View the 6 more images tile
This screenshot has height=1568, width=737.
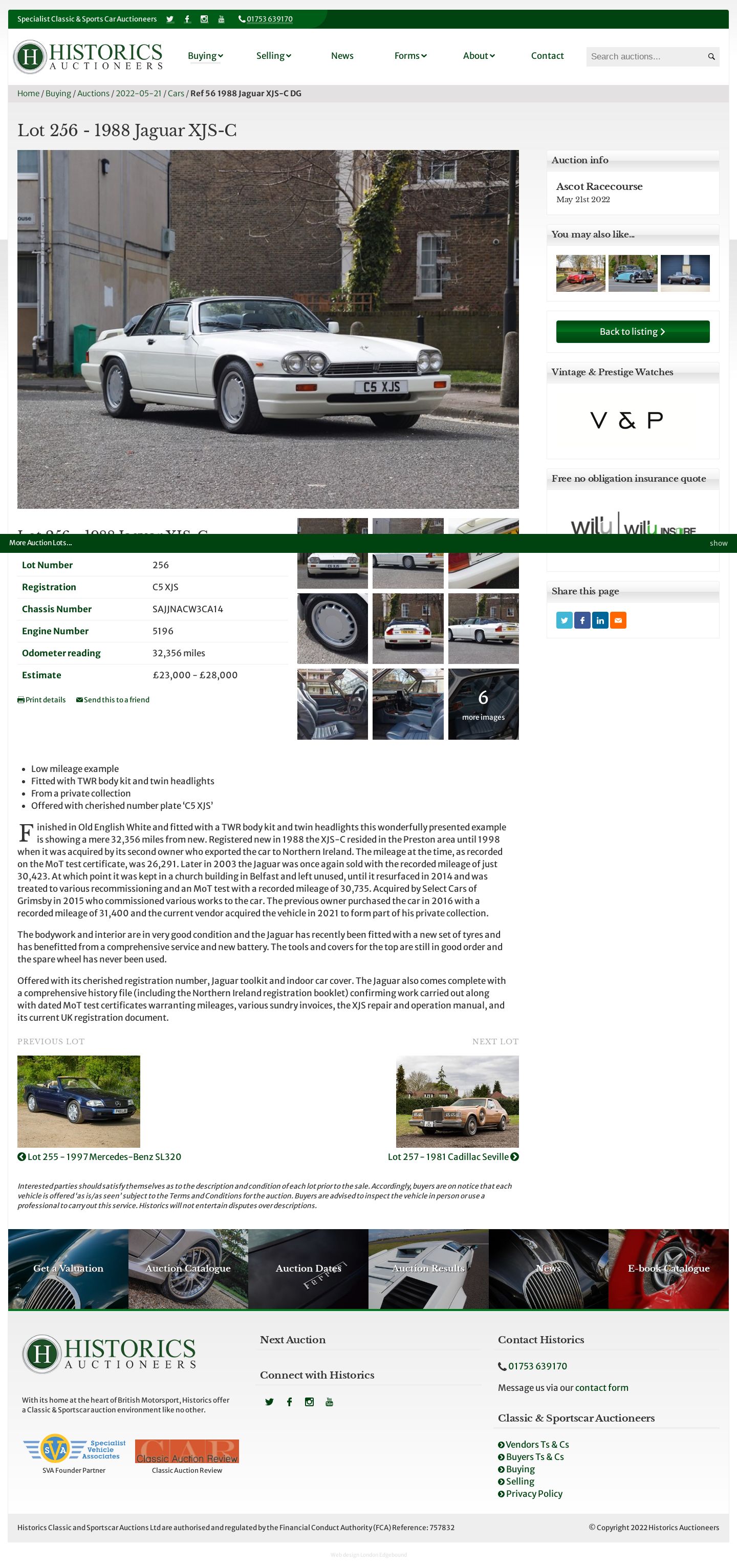[483, 704]
